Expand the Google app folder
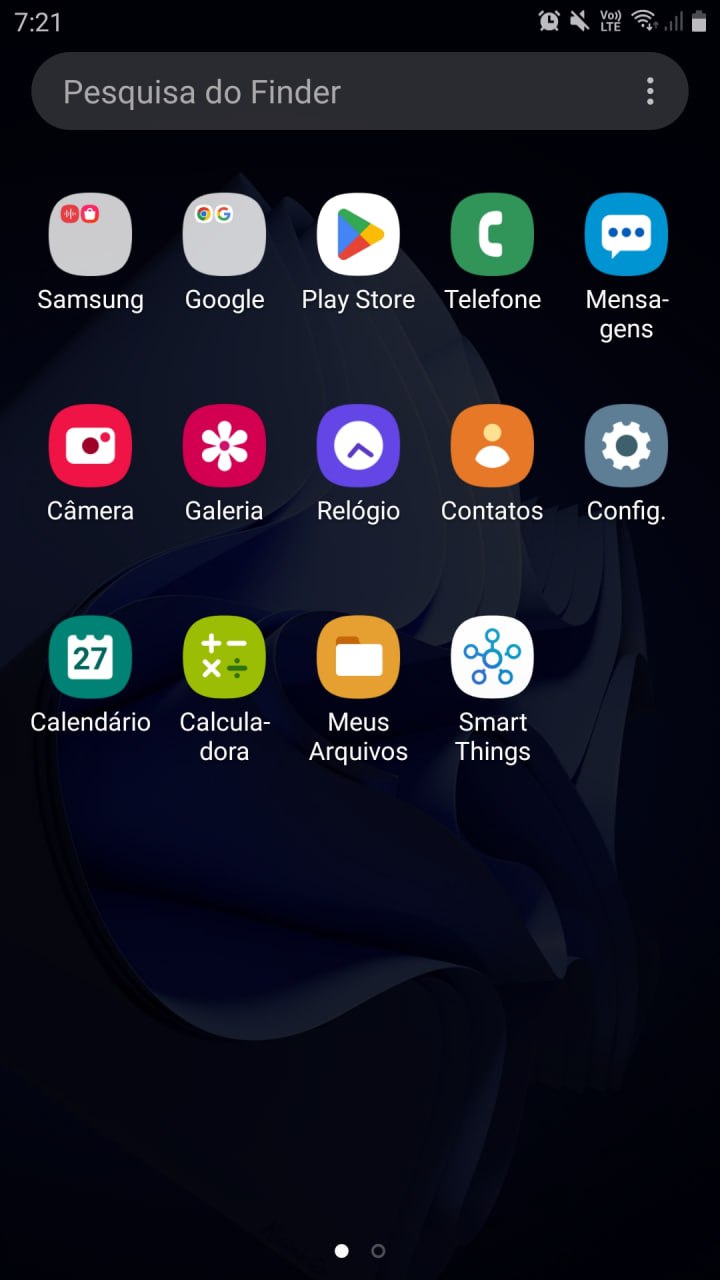720x1280 pixels. (x=224, y=235)
